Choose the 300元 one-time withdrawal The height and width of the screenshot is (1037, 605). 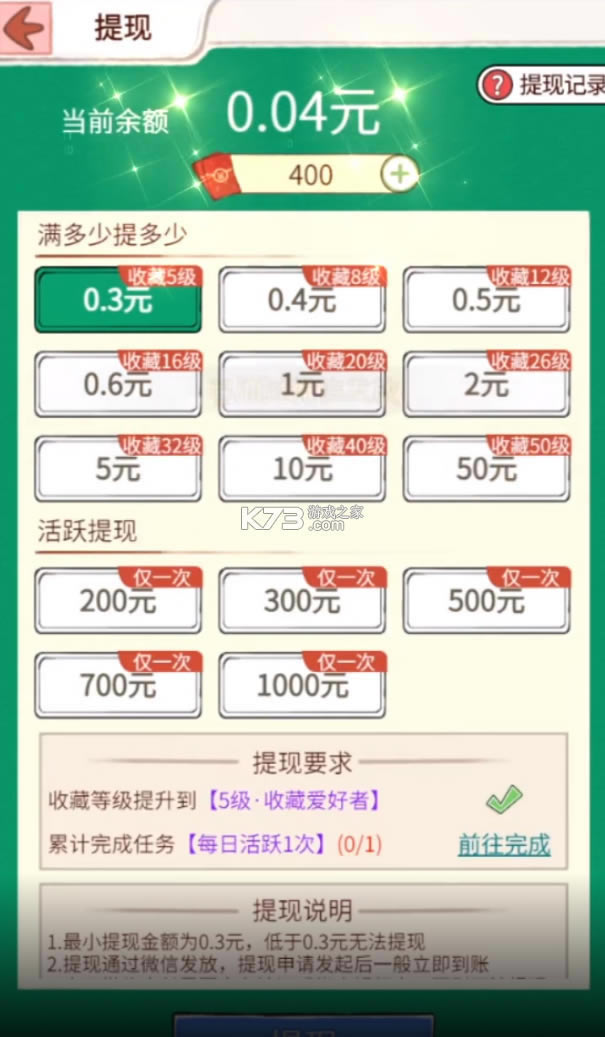tap(302, 601)
